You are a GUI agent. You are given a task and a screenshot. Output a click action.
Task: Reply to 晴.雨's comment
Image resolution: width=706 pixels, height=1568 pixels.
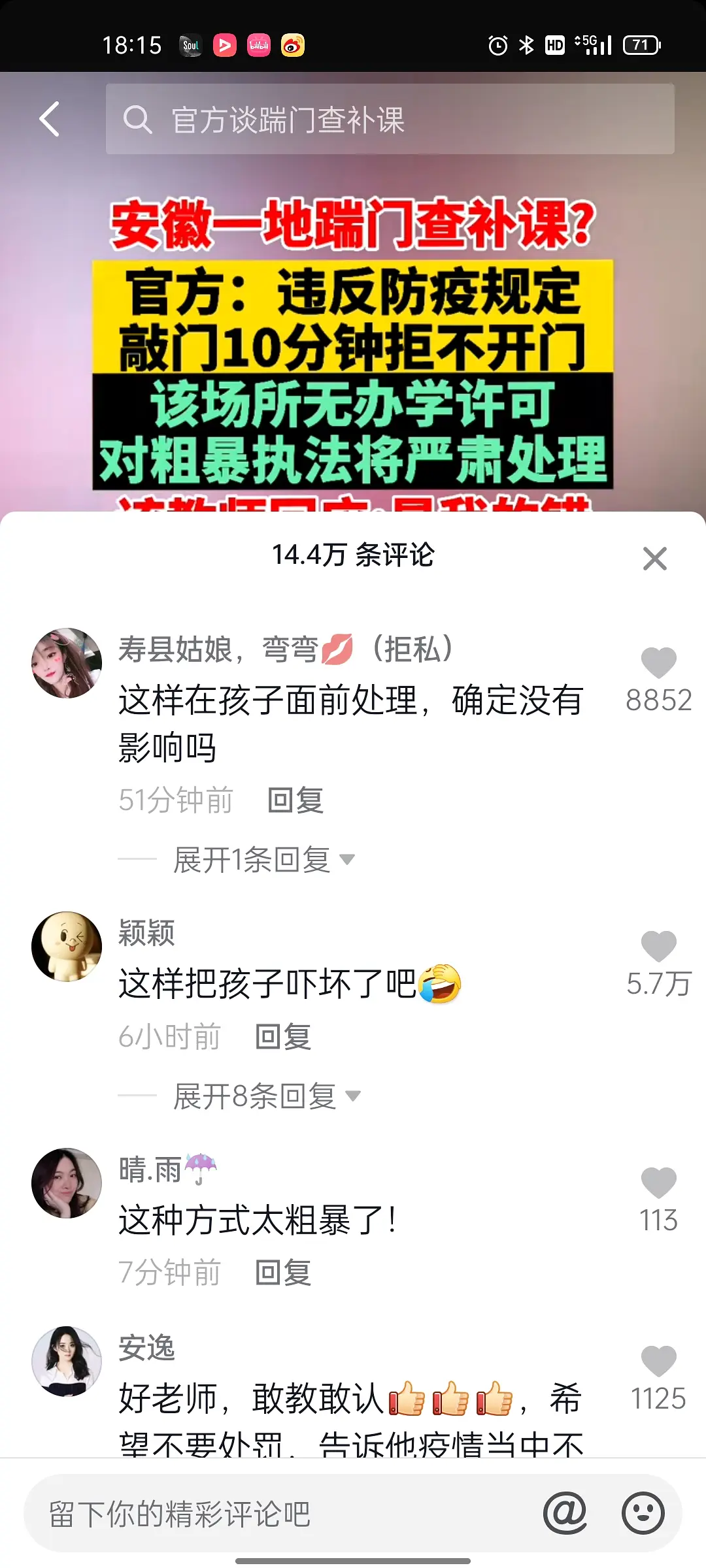[283, 1273]
